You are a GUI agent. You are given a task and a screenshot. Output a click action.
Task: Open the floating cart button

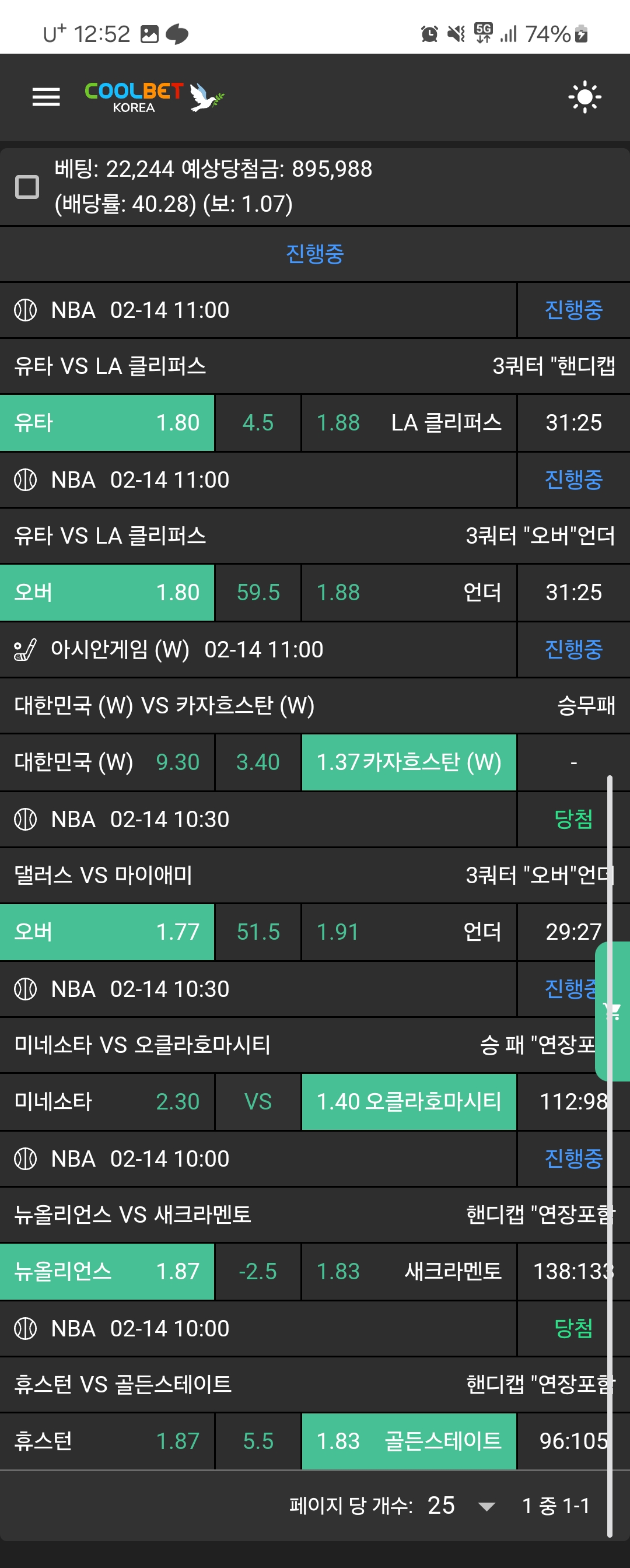(x=612, y=1012)
